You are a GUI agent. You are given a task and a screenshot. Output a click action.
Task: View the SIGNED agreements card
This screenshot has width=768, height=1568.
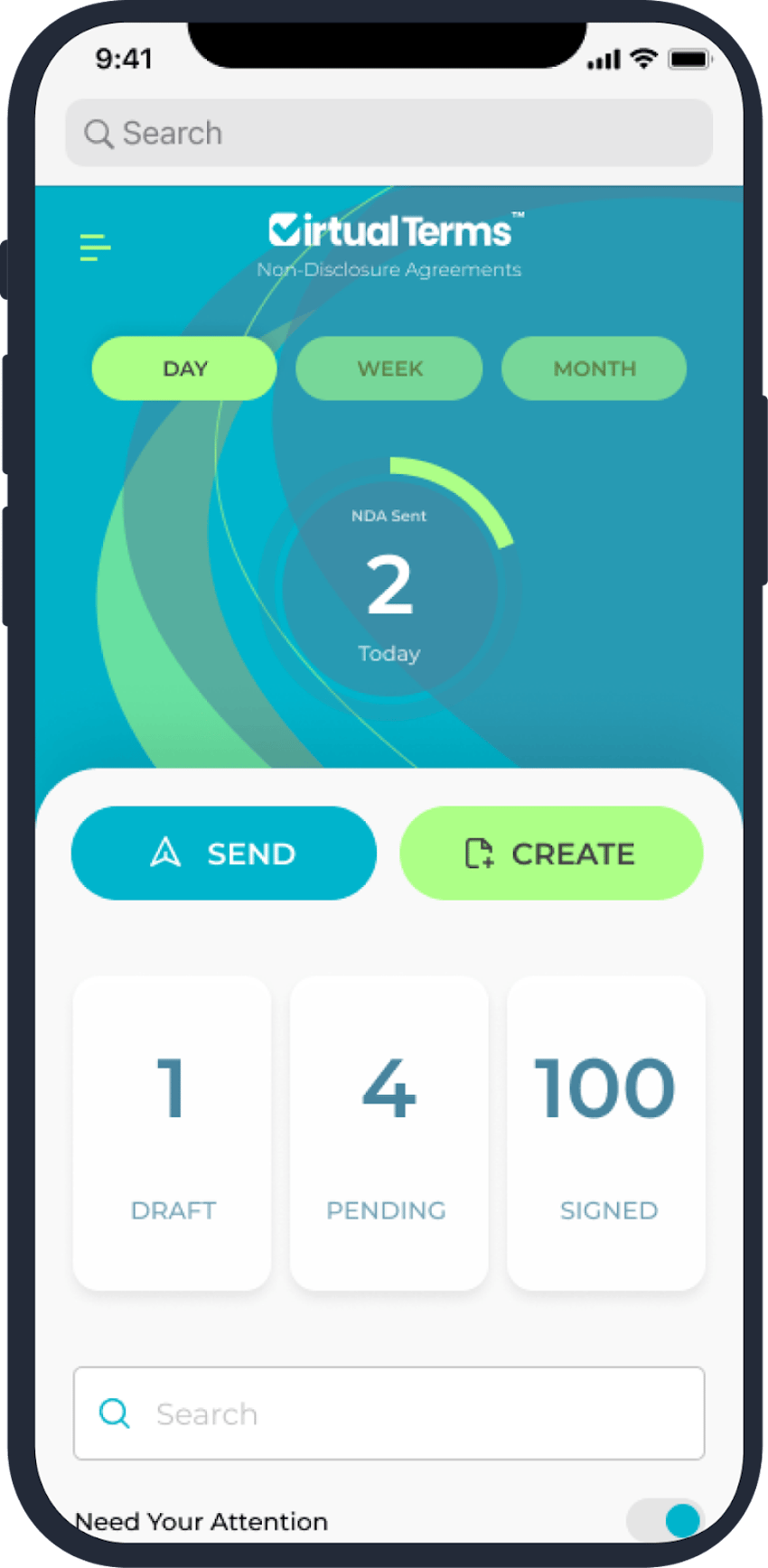click(x=606, y=1134)
